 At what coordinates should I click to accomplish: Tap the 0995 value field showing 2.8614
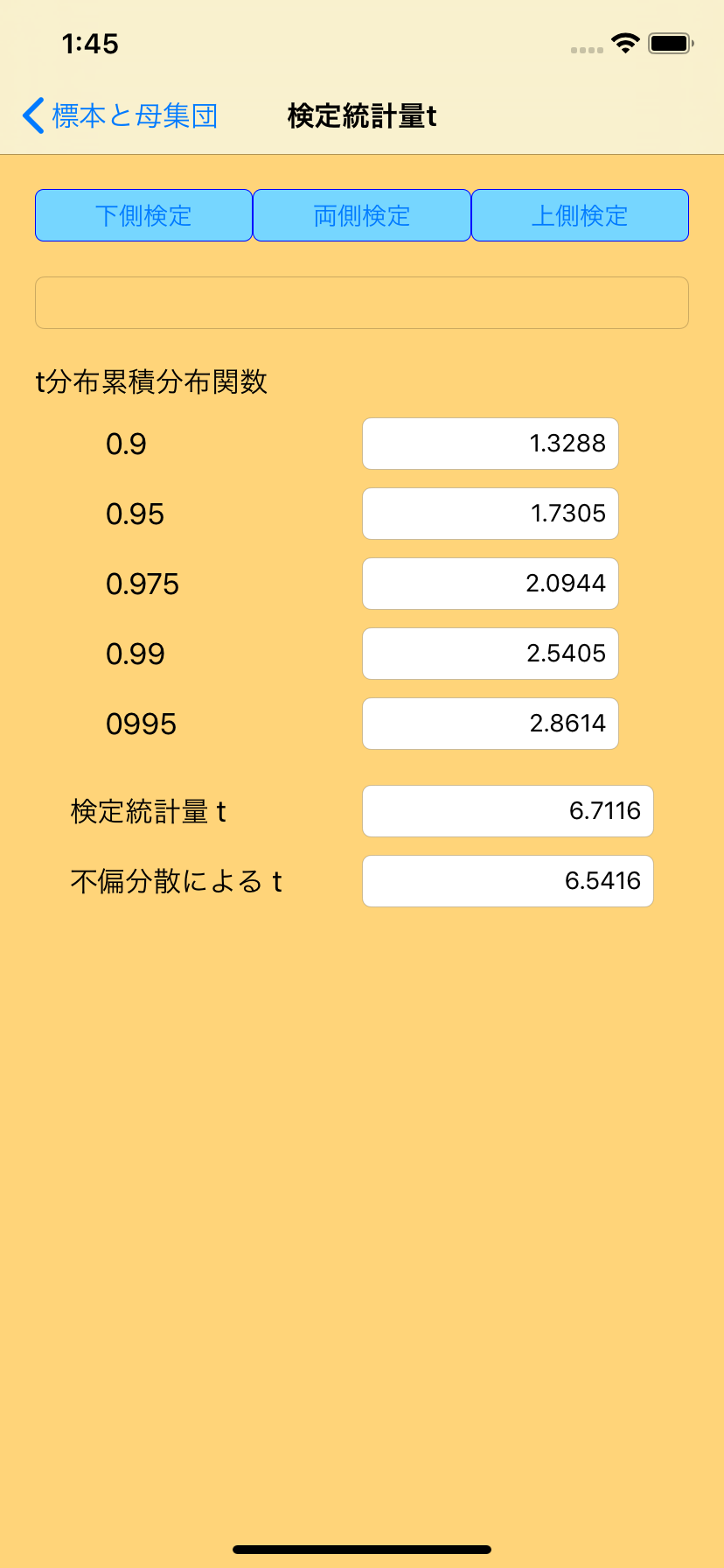(491, 724)
